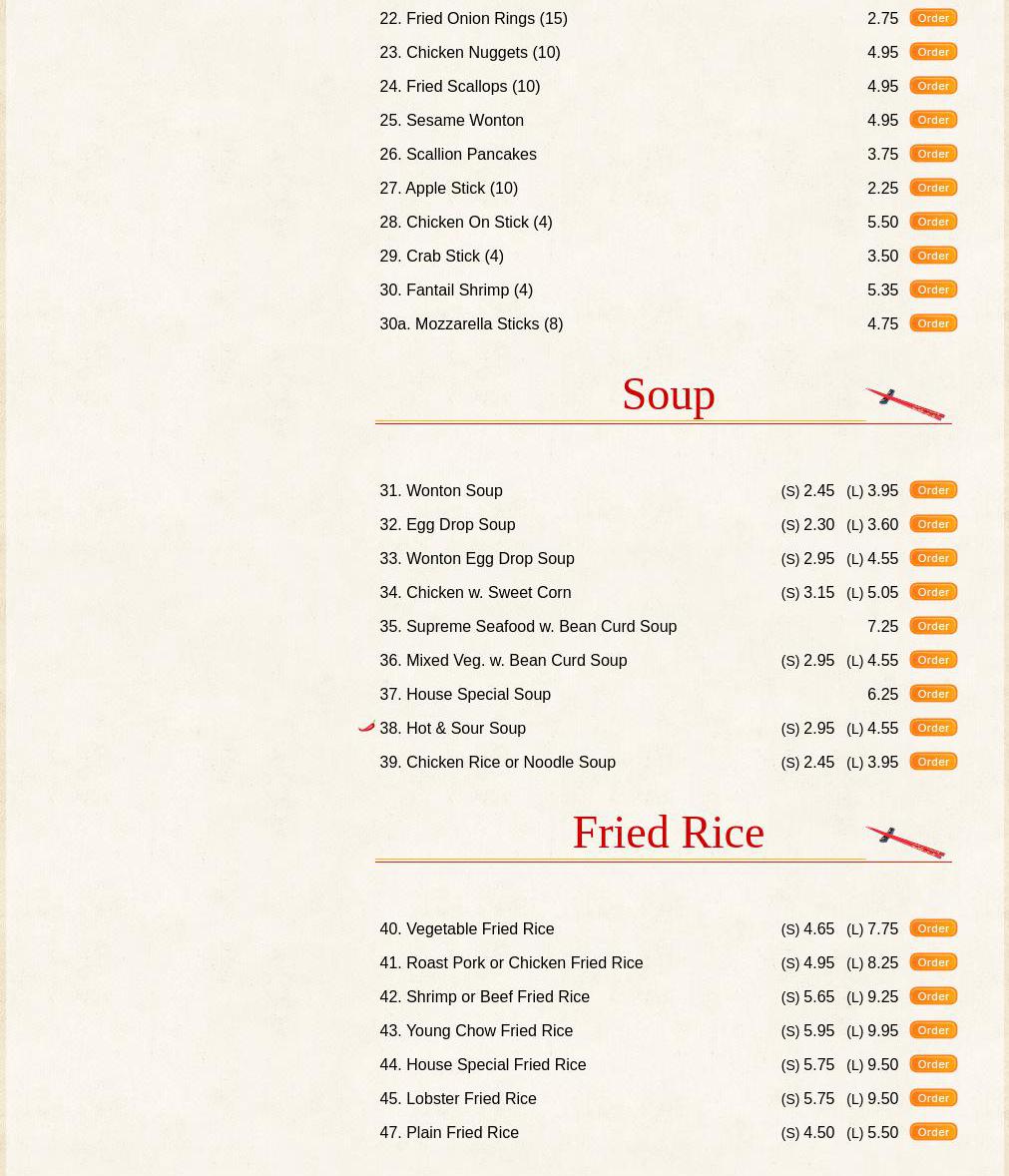Add Sesame Wonton via its Order button
Viewport: 1009px width, 1176px height.
933,120
